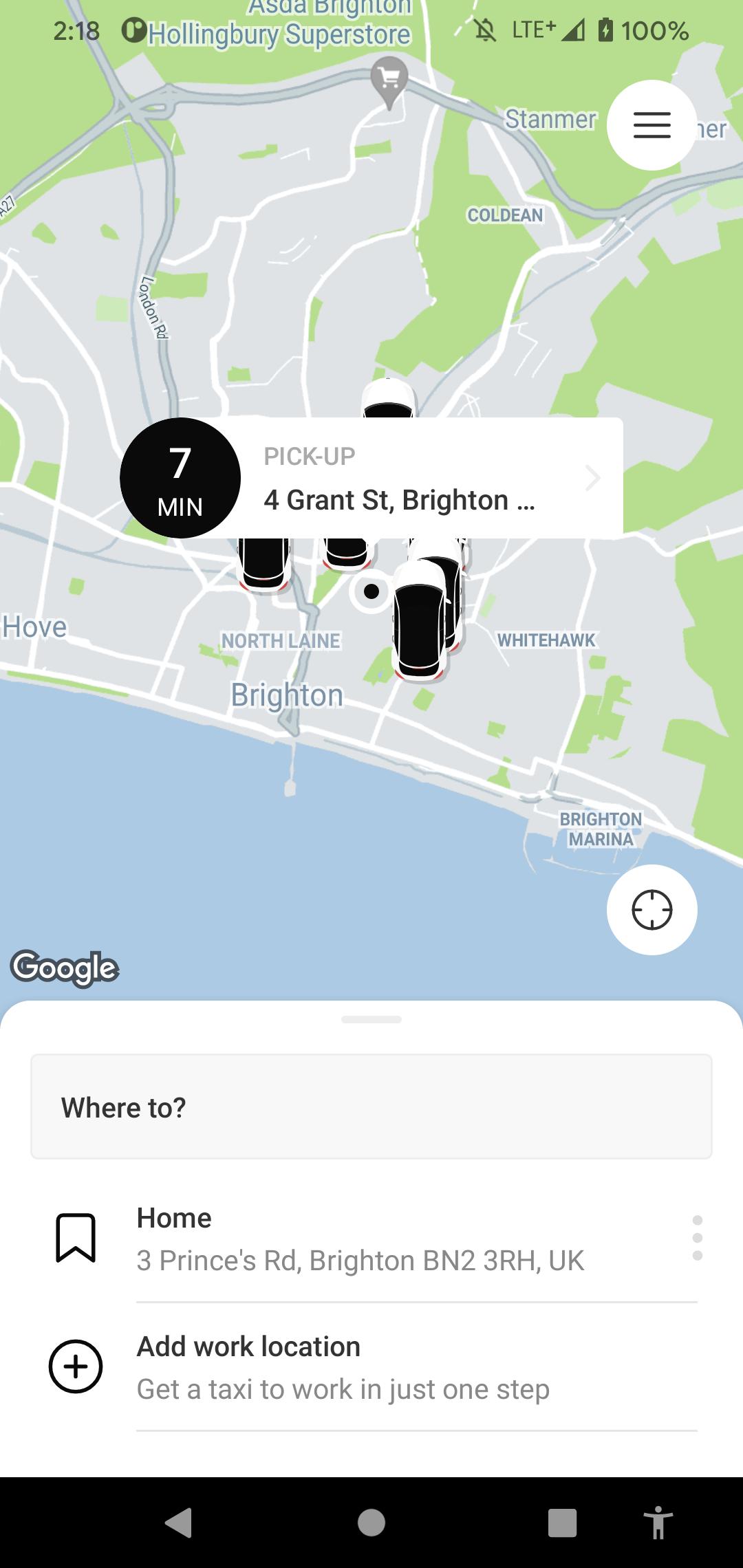Expand the bottom sheet handle
Image resolution: width=743 pixels, height=1568 pixels.
click(371, 1019)
